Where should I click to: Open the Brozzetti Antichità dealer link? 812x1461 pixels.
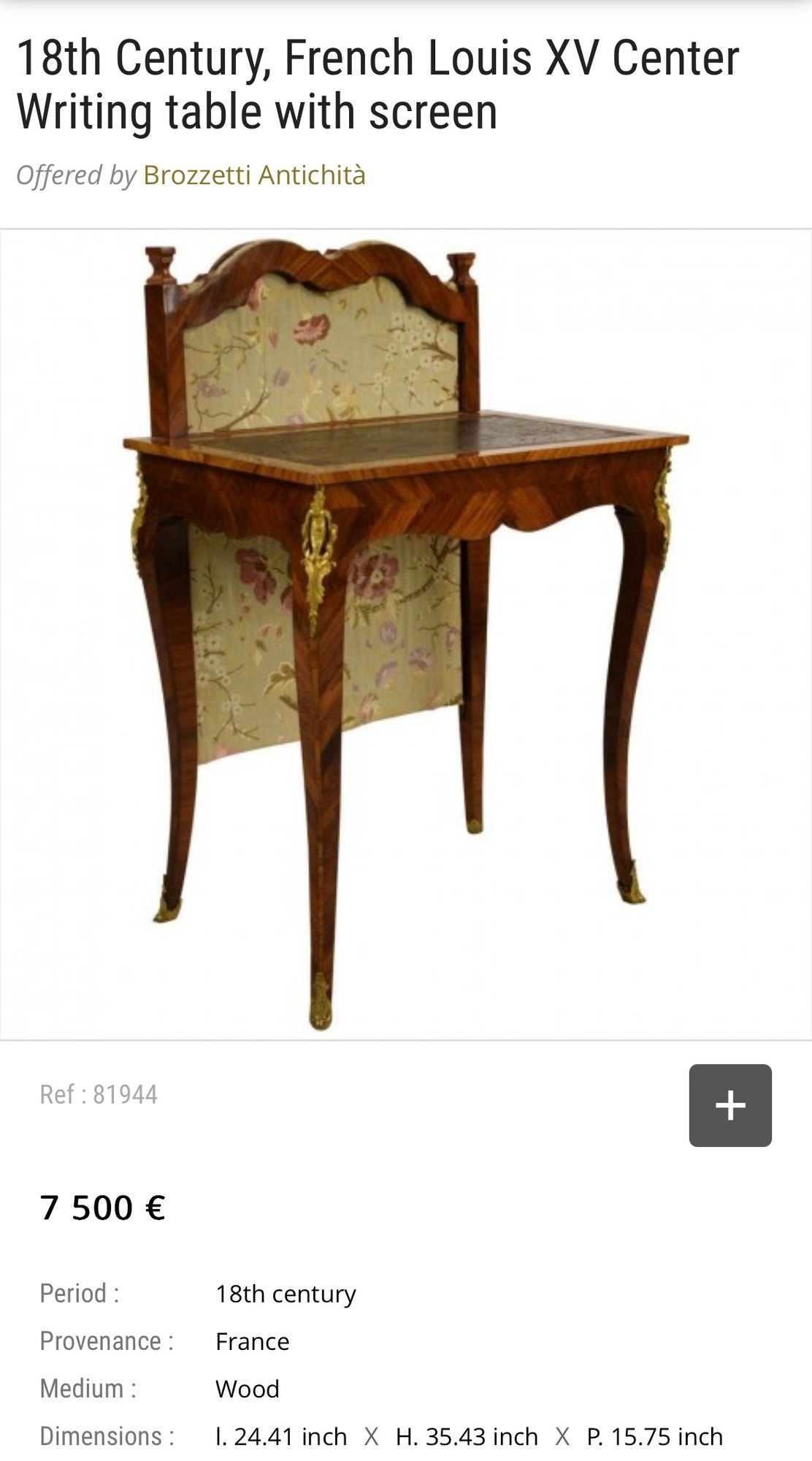click(x=253, y=175)
